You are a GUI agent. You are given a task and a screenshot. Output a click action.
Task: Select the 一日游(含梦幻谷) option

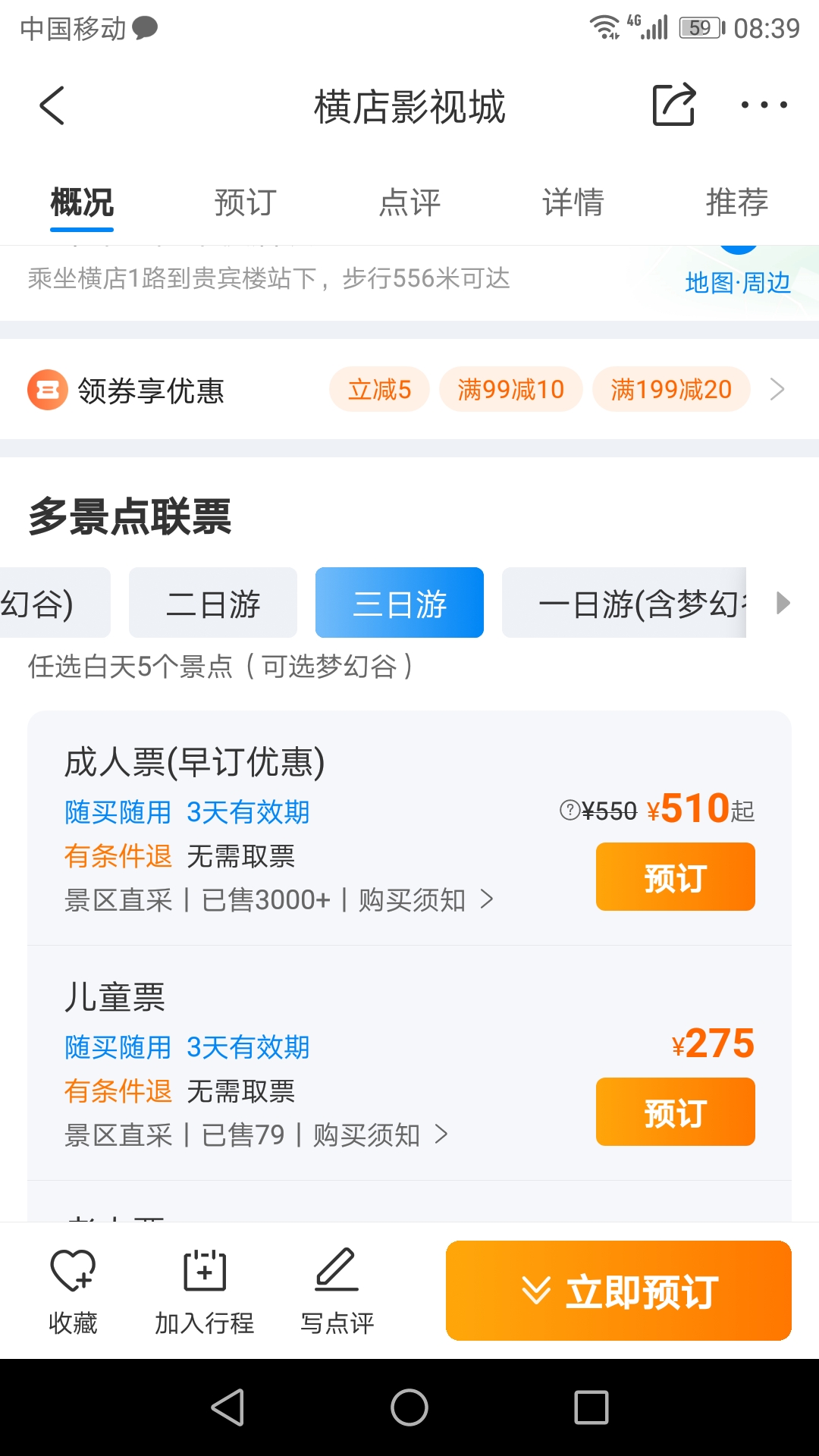[x=624, y=603]
